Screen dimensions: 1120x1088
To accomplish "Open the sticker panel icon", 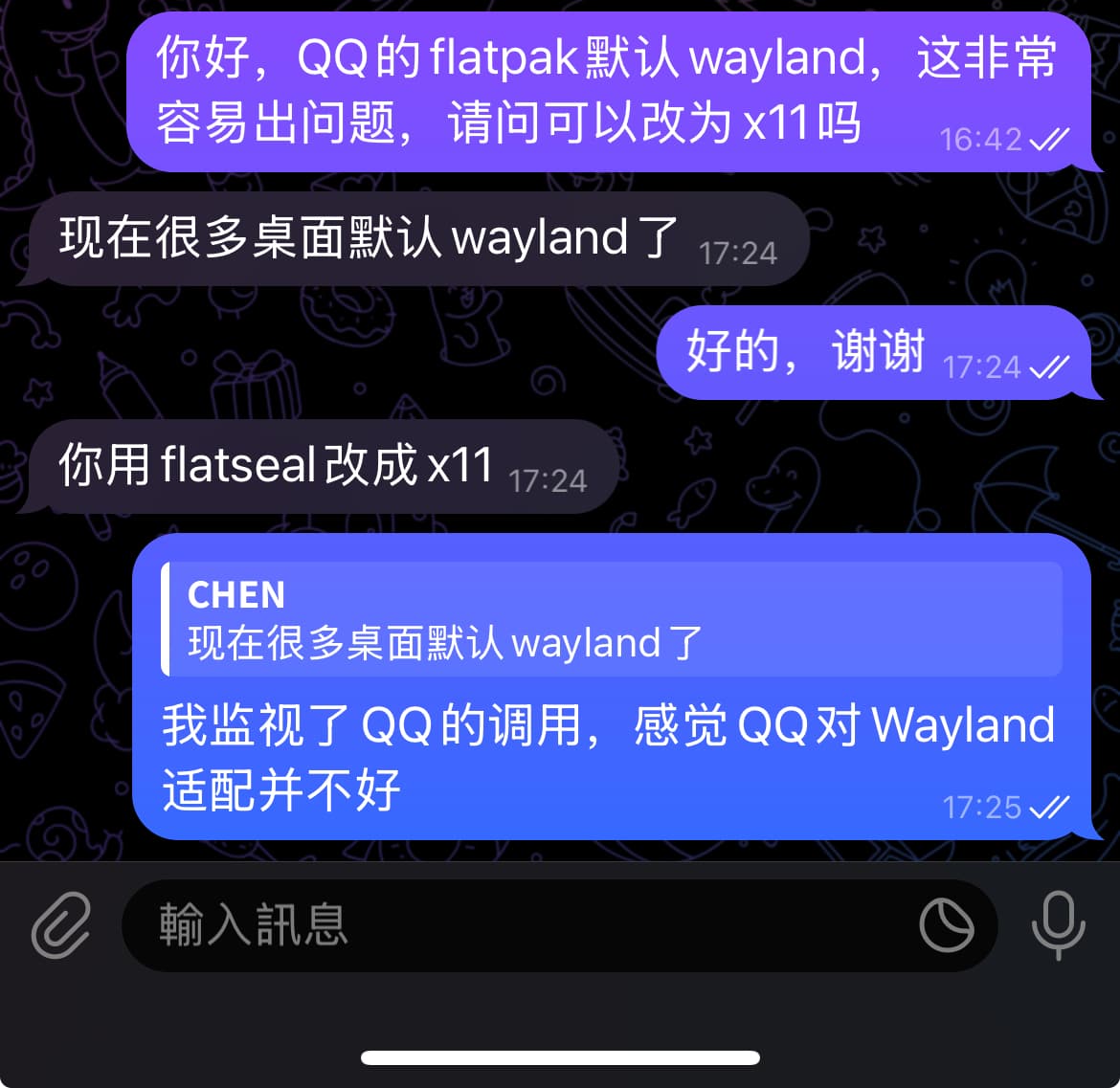I will click(x=946, y=925).
